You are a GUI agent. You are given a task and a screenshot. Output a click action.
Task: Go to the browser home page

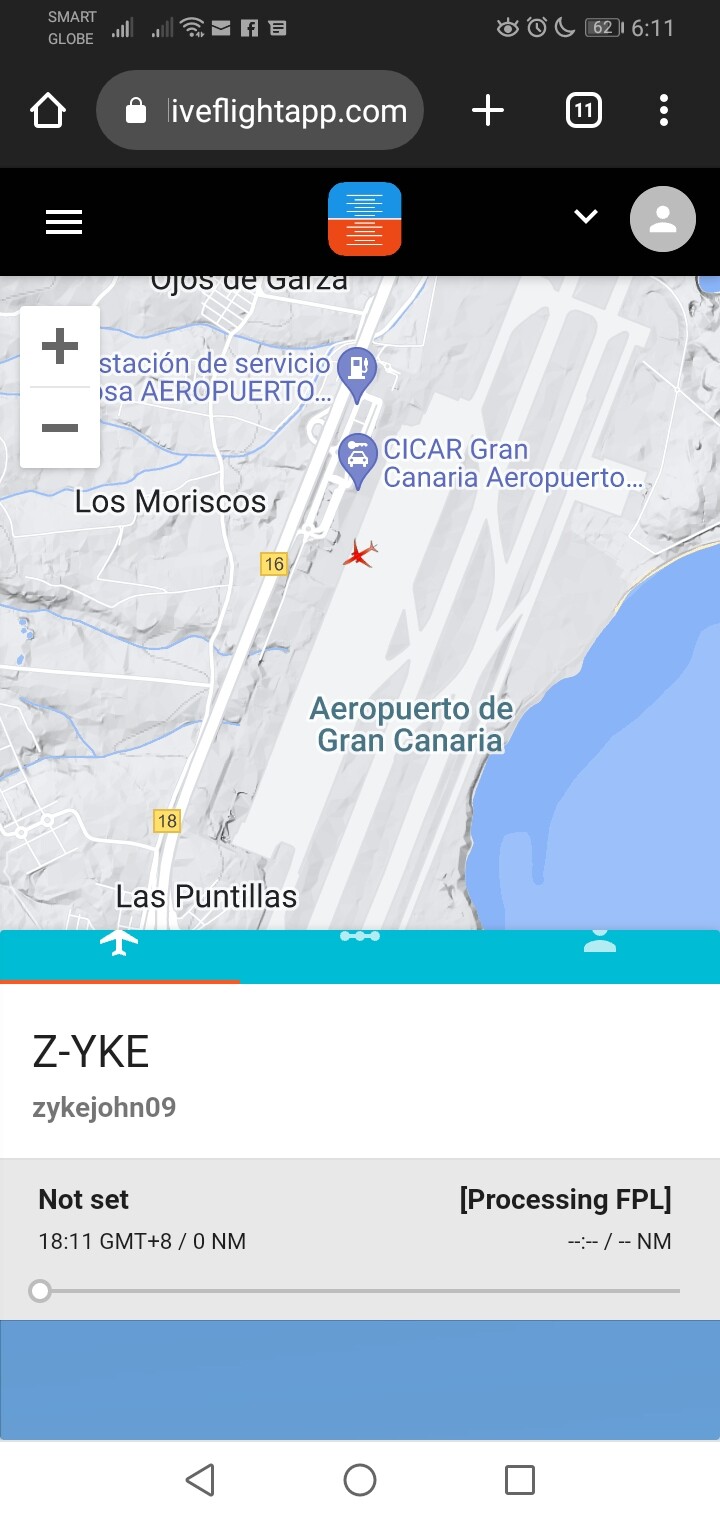48,110
